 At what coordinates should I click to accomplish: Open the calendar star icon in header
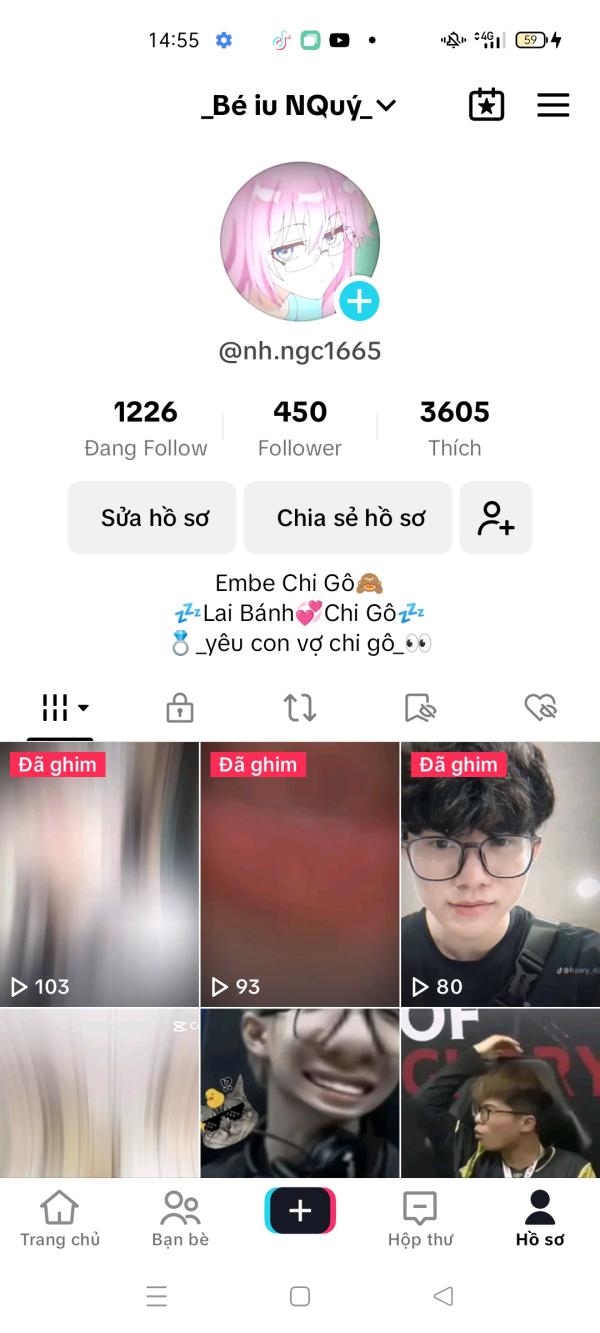pyautogui.click(x=487, y=105)
